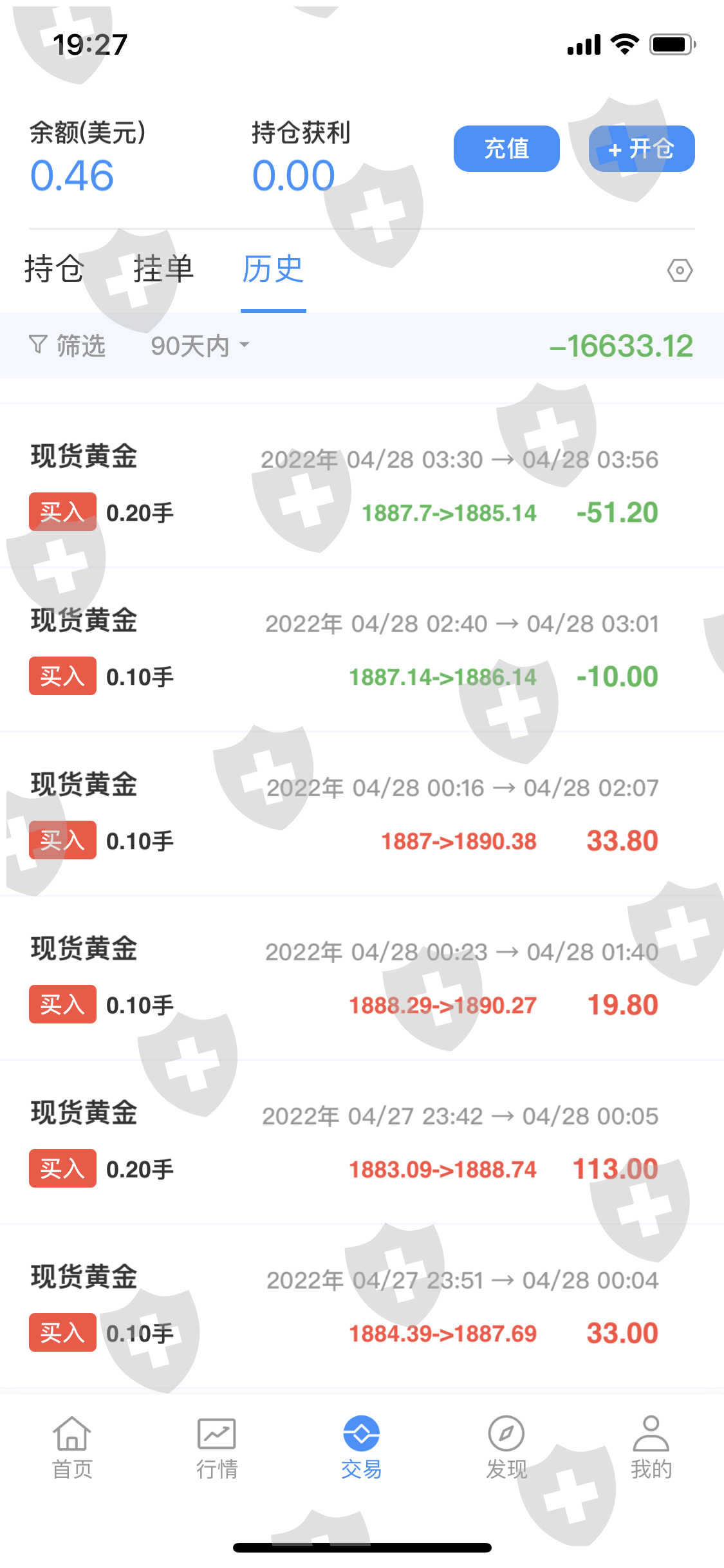
Task: Open the trade with 33.00 profit
Action: 362,1307
